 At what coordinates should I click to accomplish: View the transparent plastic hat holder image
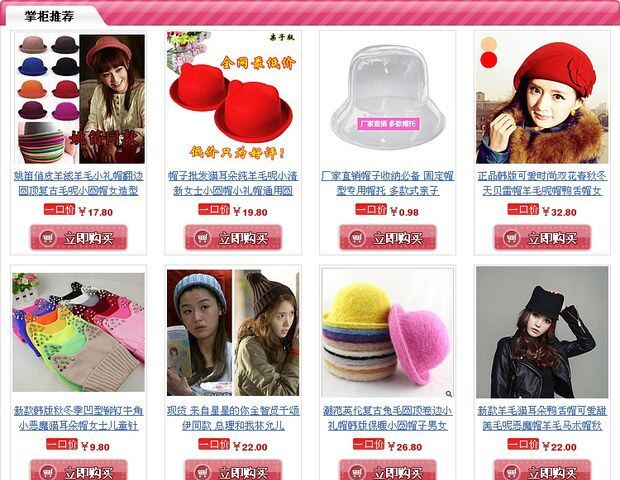pyautogui.click(x=387, y=98)
